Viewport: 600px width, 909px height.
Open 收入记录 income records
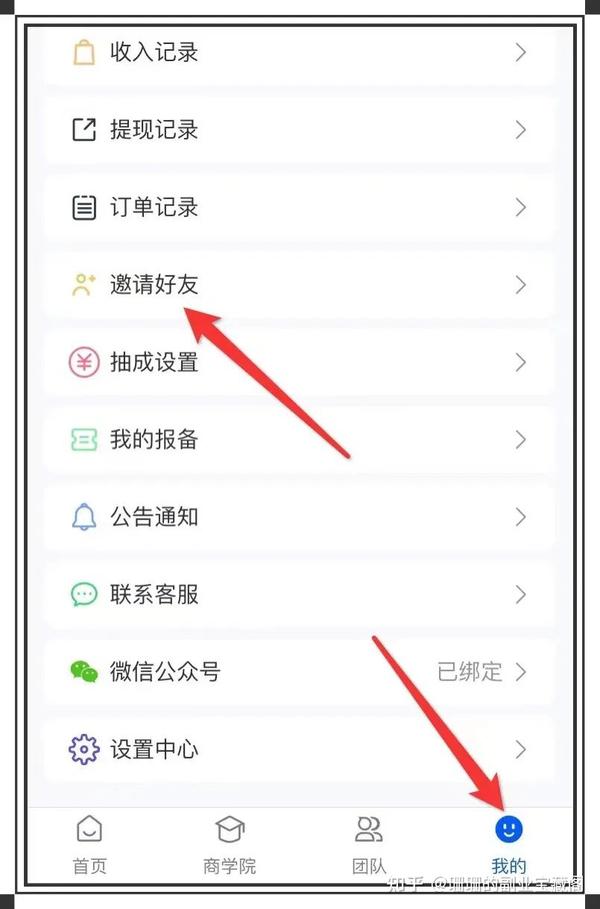300,52
